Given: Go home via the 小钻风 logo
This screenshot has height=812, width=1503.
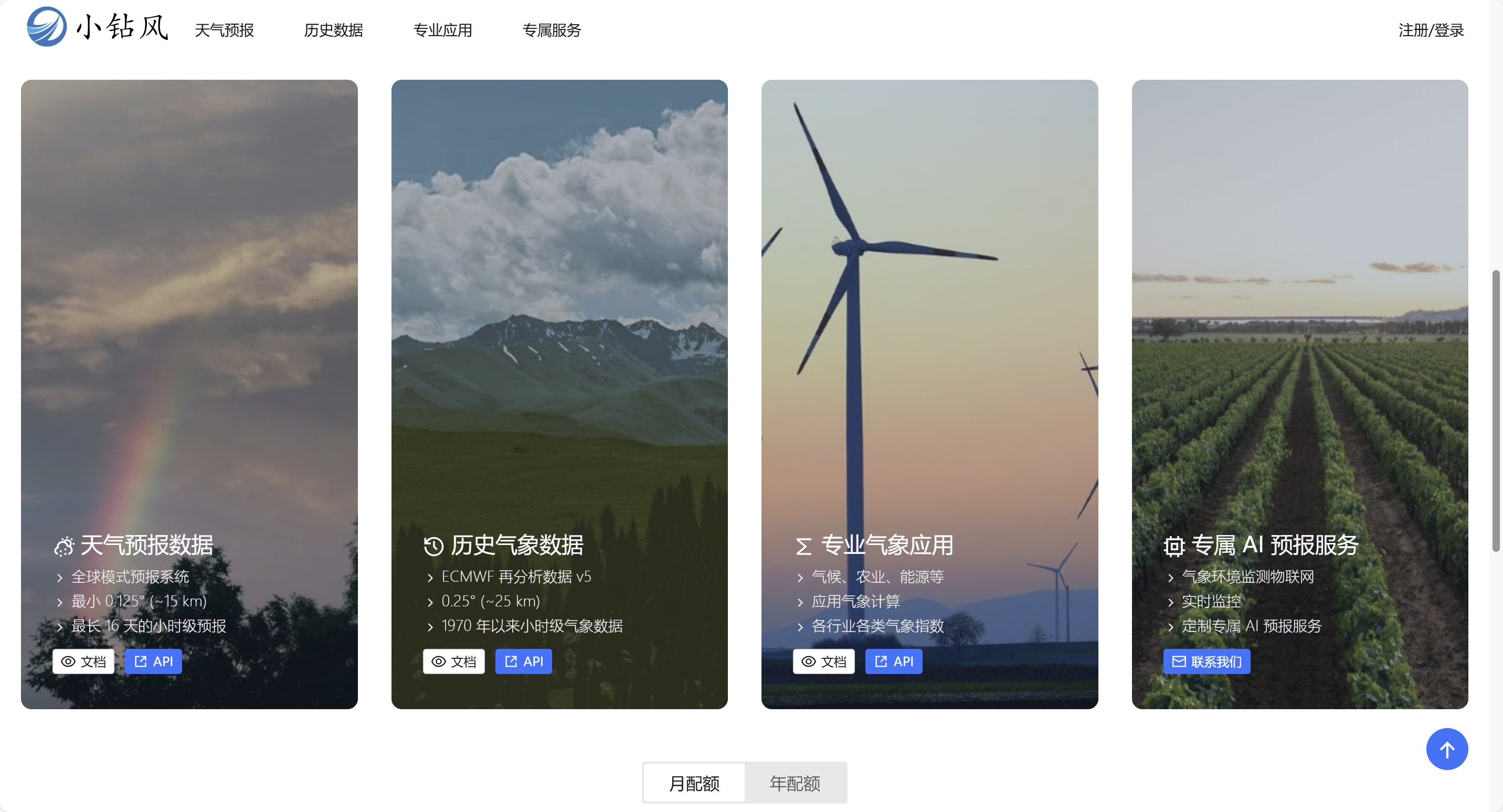Looking at the screenshot, I should [98, 27].
